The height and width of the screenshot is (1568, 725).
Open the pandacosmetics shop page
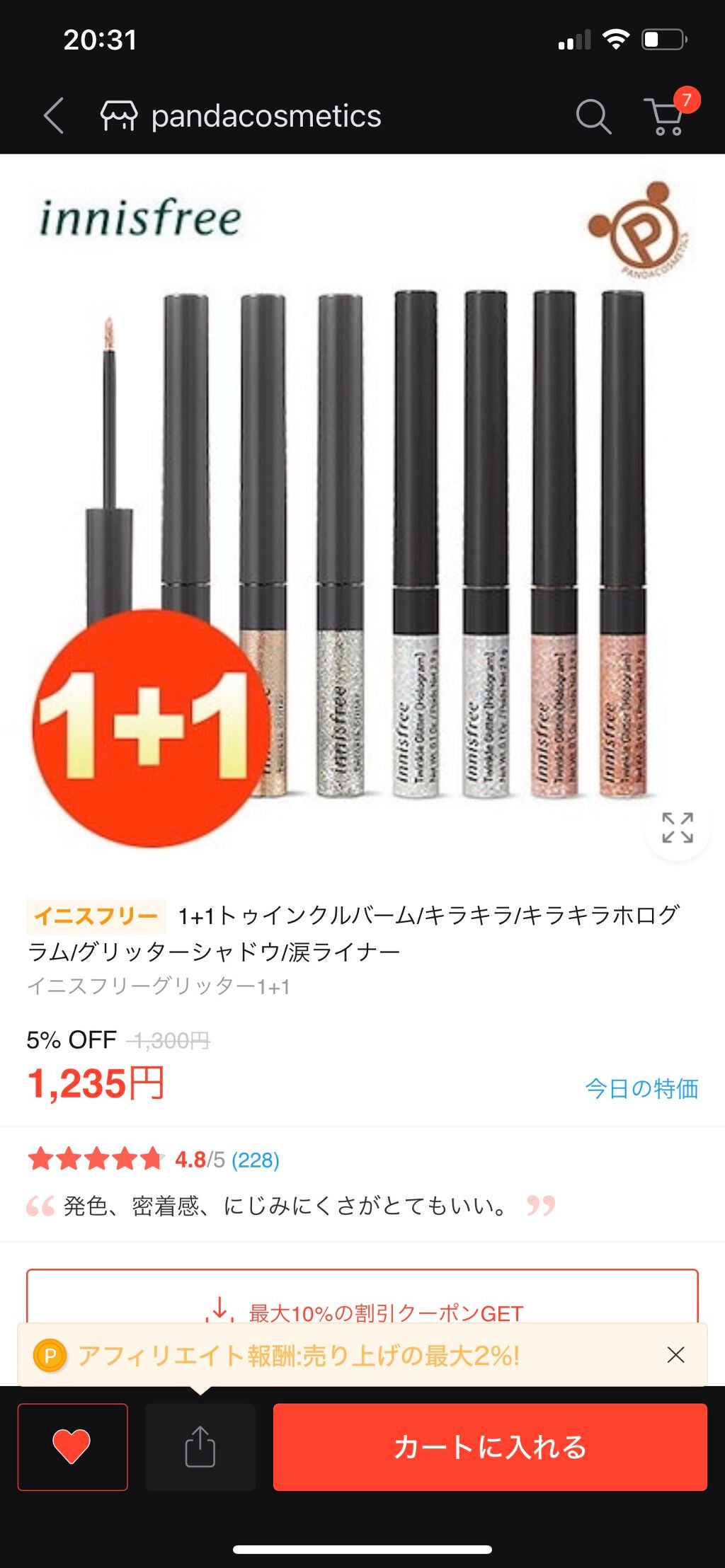click(x=241, y=116)
